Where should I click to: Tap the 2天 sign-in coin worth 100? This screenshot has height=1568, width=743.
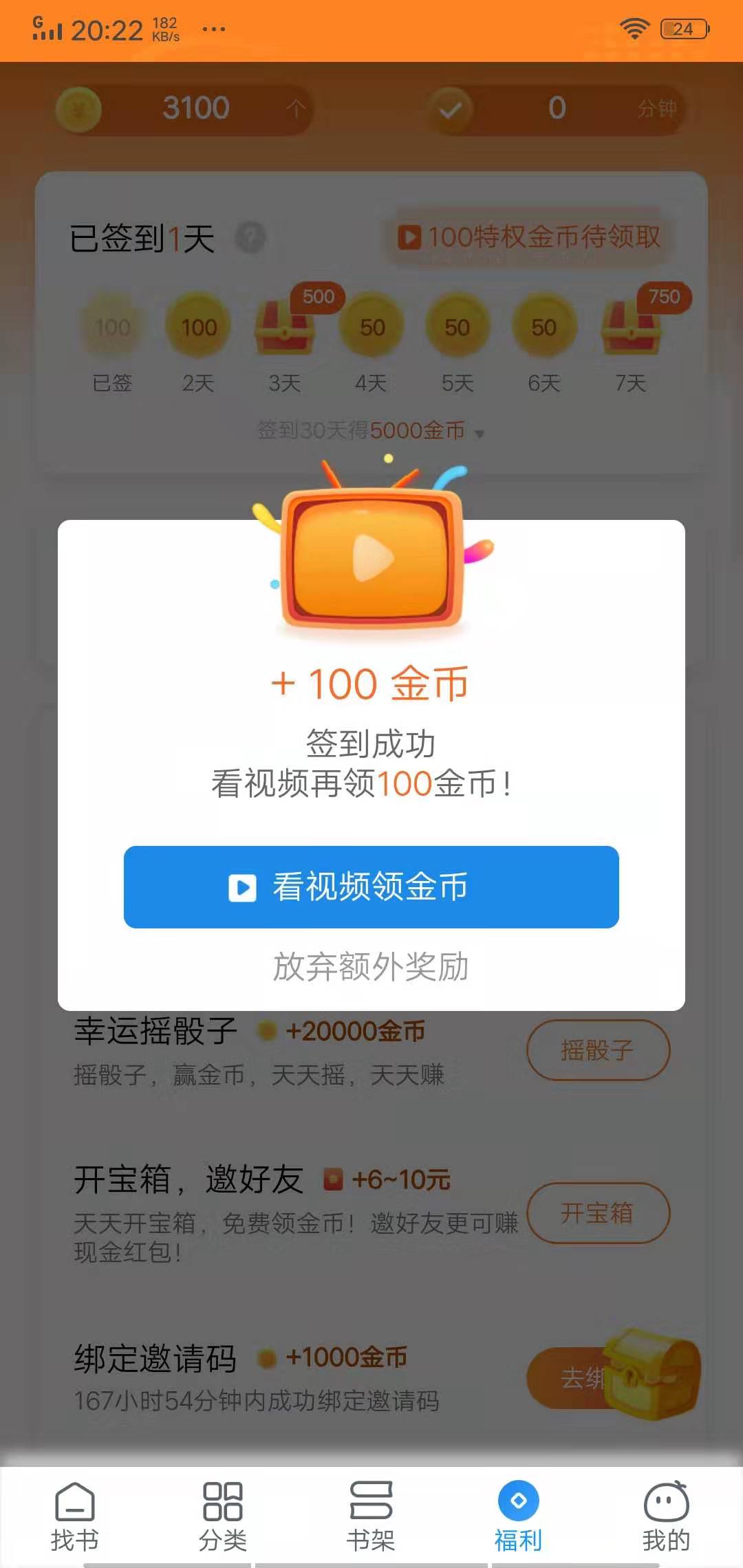point(197,328)
